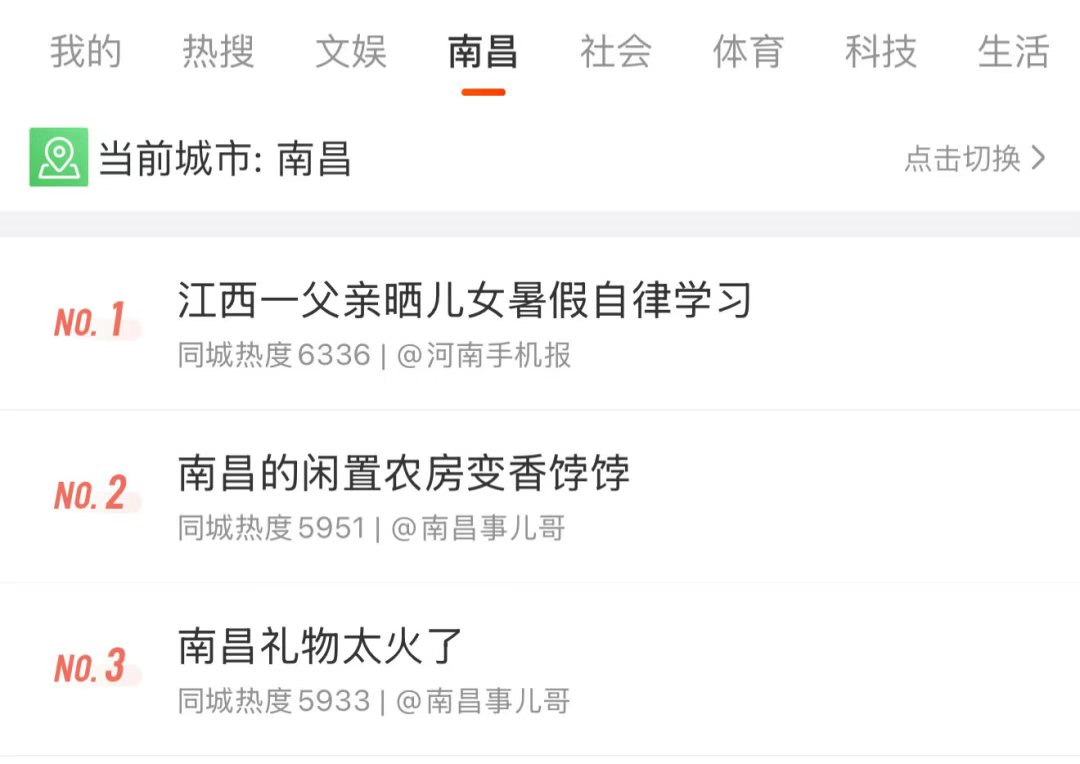Switch to the 科技 tab

point(880,51)
